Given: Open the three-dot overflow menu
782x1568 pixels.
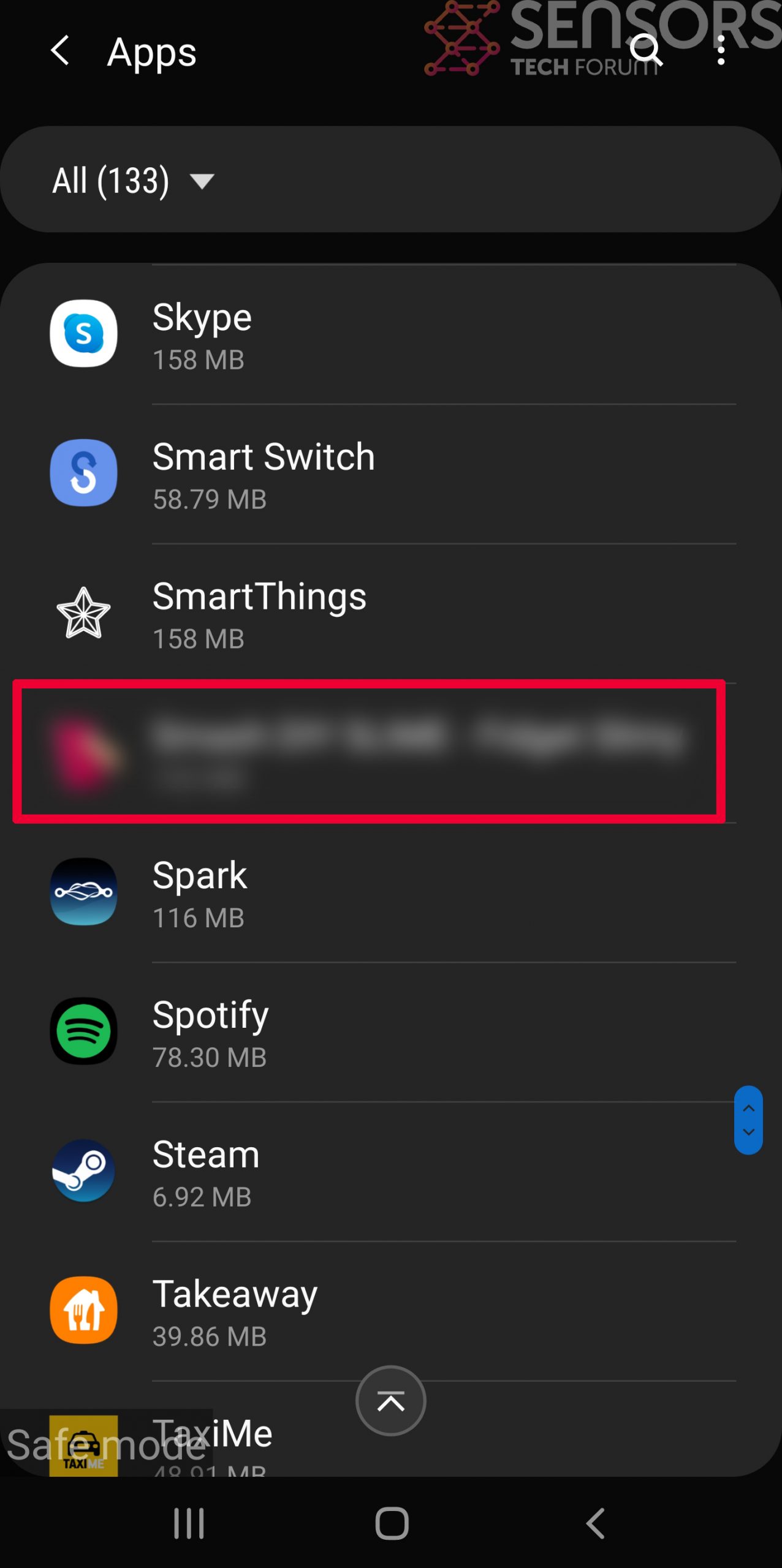Looking at the screenshot, I should (721, 50).
